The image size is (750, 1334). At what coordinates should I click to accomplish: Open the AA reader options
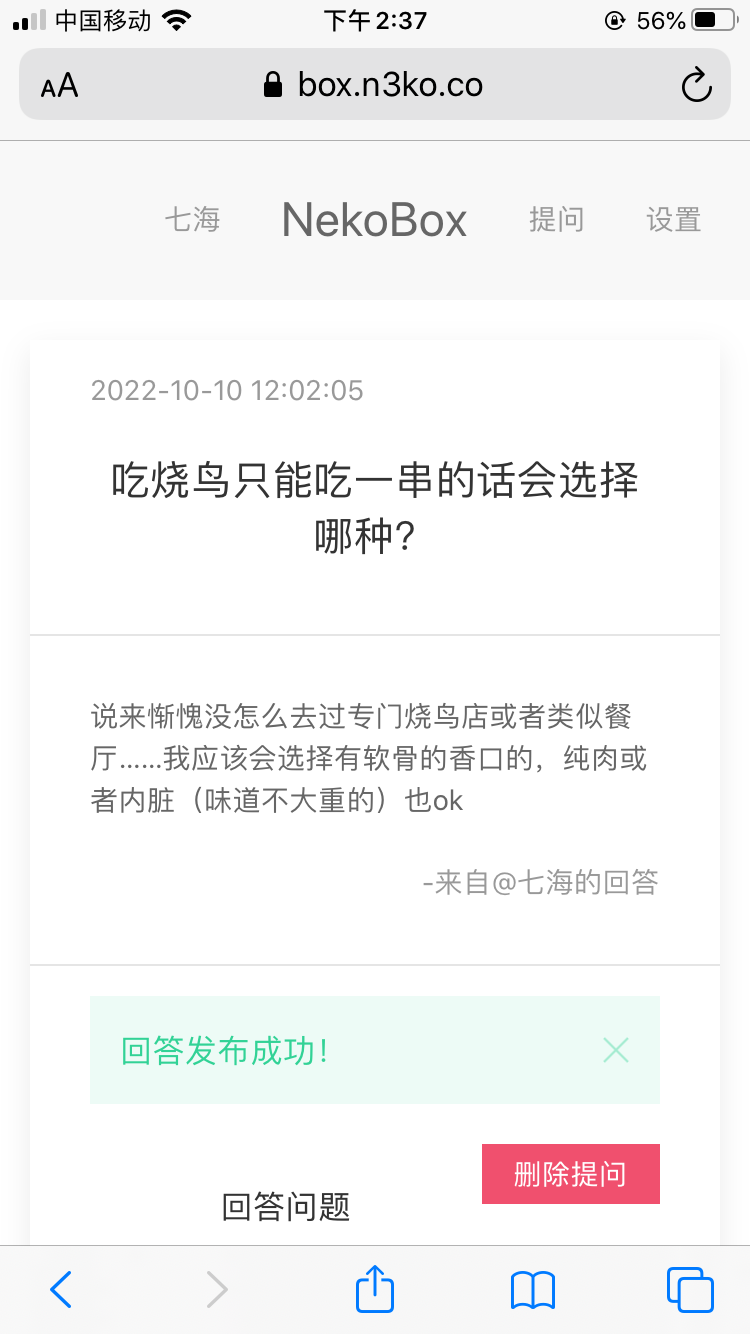coord(60,85)
